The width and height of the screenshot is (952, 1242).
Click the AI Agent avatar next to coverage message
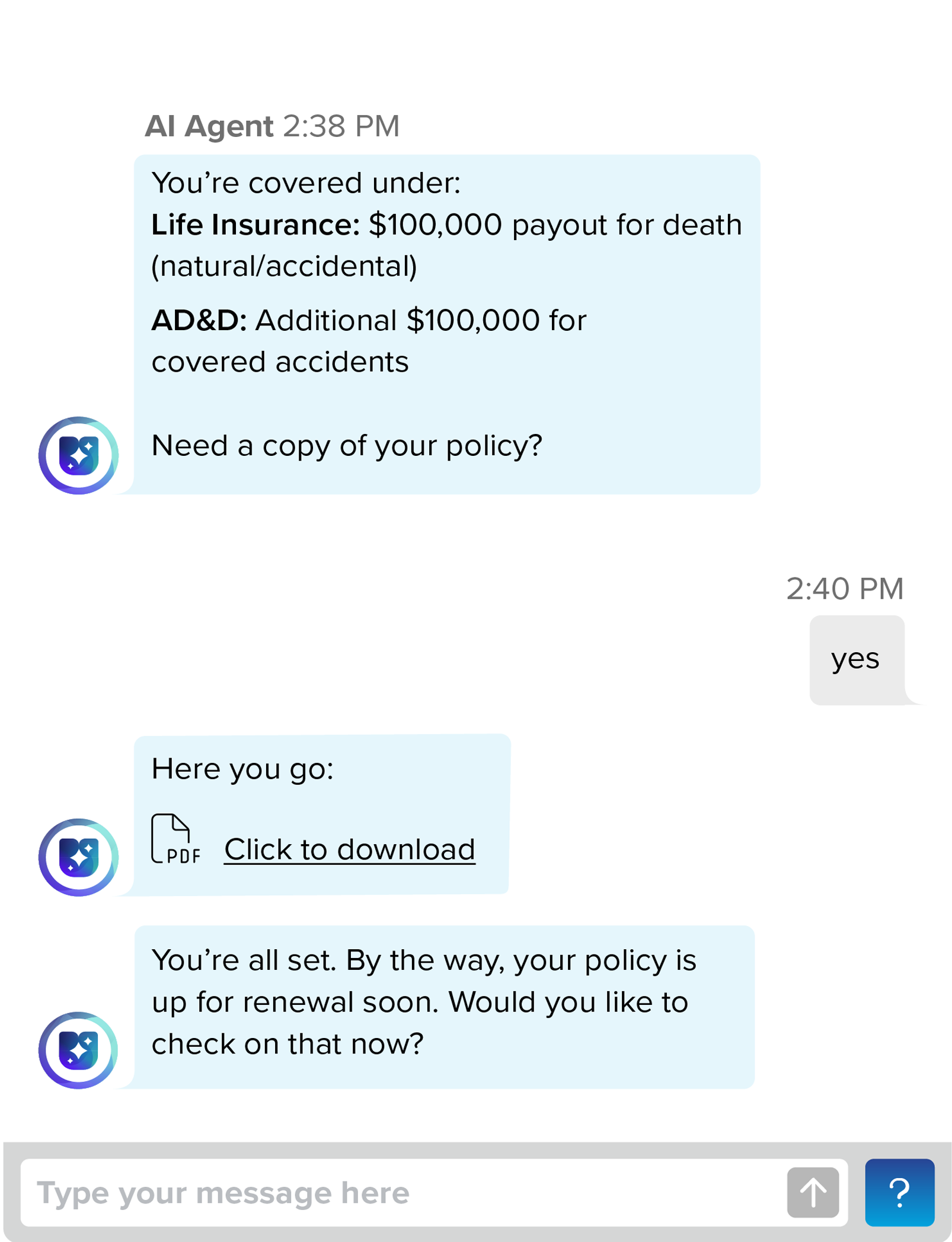tap(78, 456)
